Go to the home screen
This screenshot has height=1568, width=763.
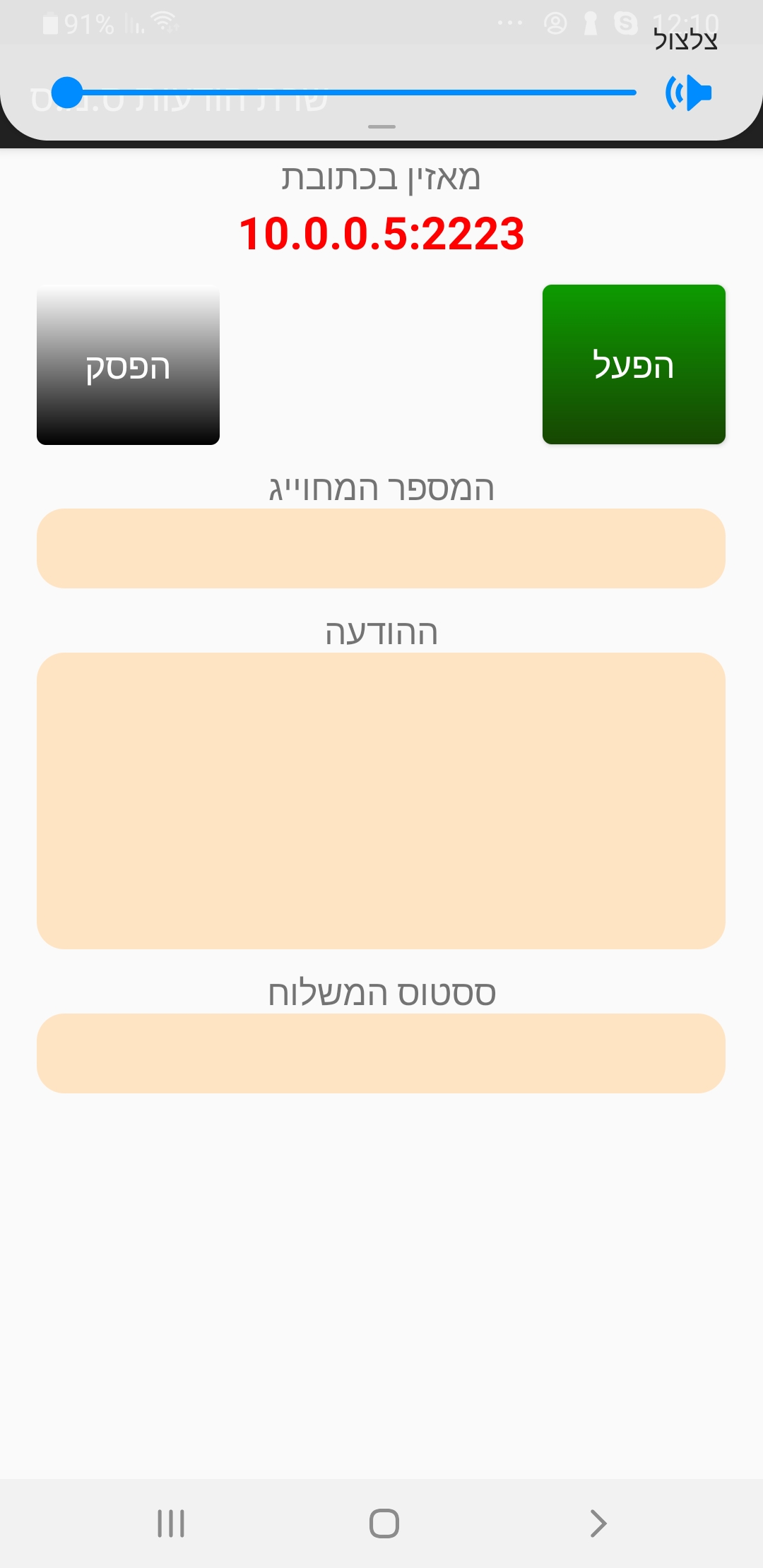384,1523
